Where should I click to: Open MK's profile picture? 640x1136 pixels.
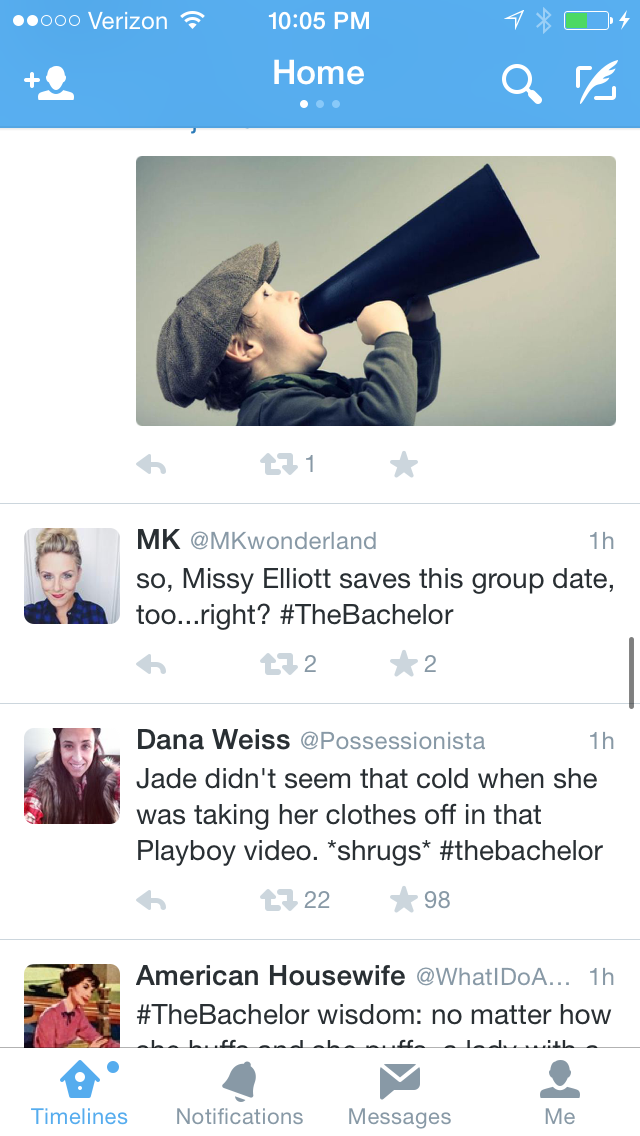[x=72, y=576]
